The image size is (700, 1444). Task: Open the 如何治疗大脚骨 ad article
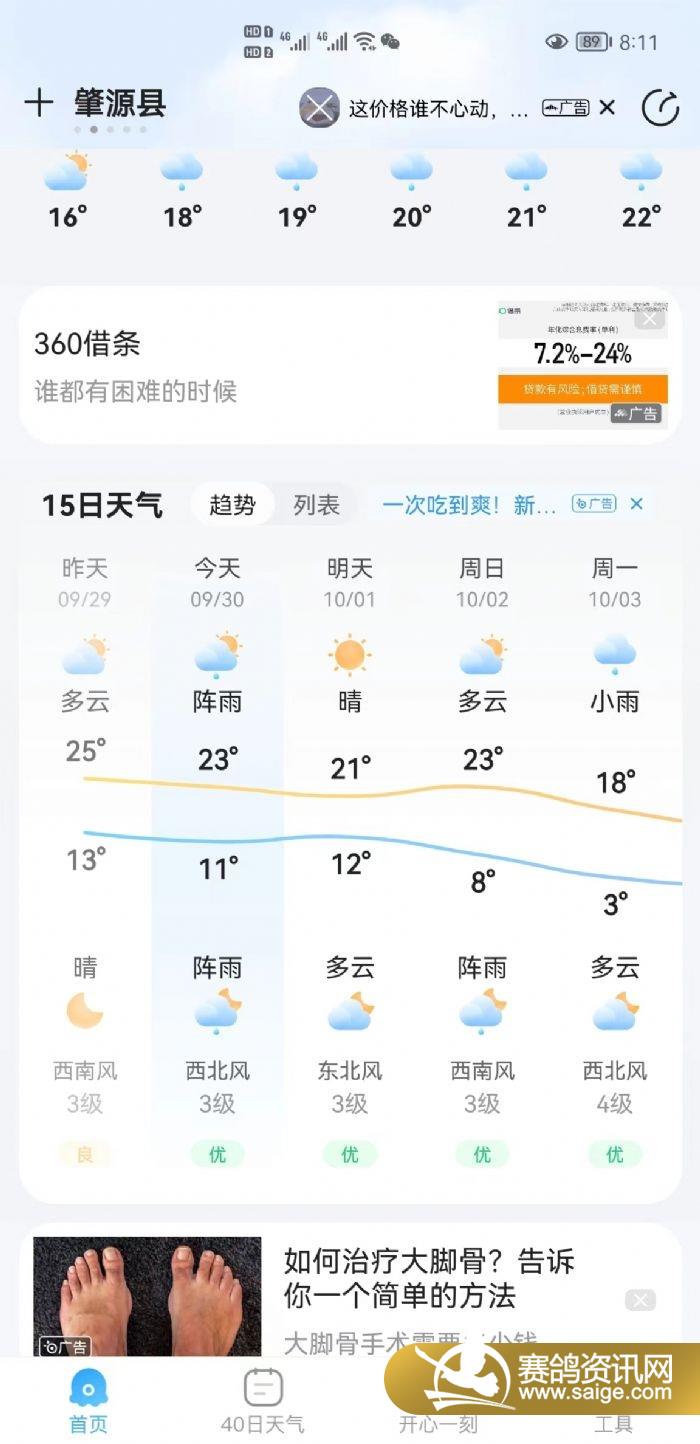point(430,1279)
